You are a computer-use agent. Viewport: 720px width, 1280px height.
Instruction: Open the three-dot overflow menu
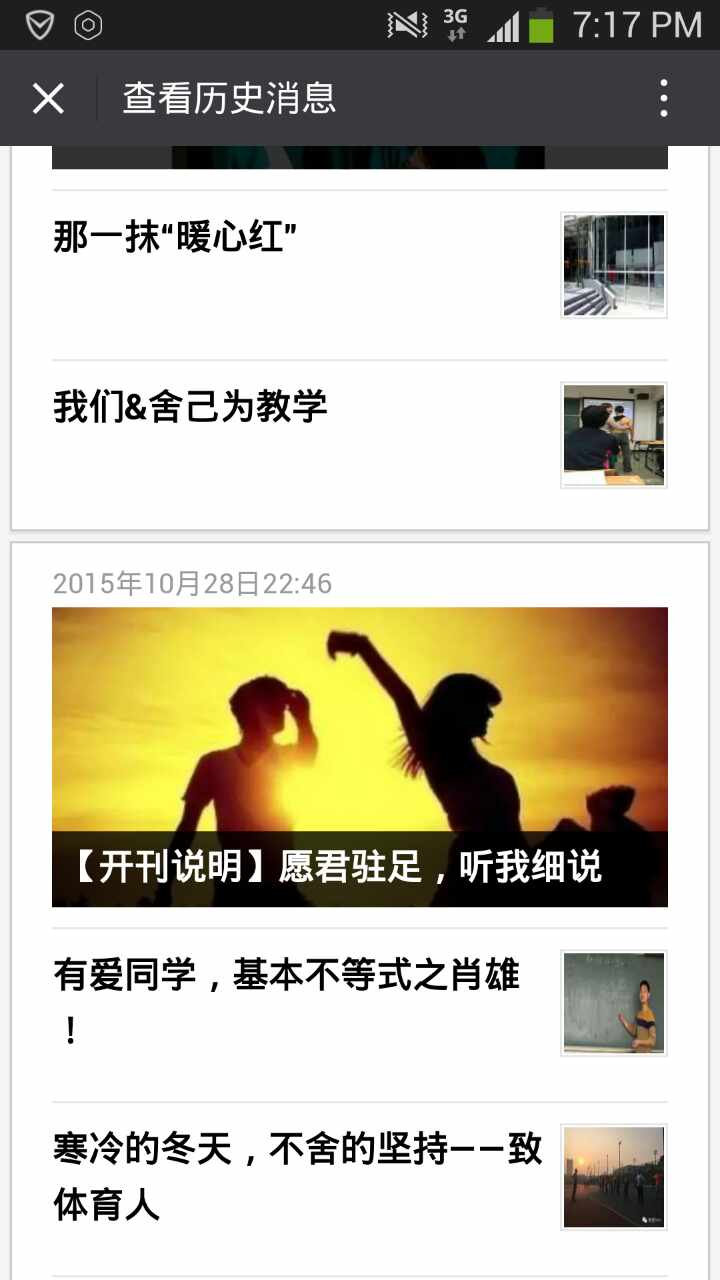[664, 98]
